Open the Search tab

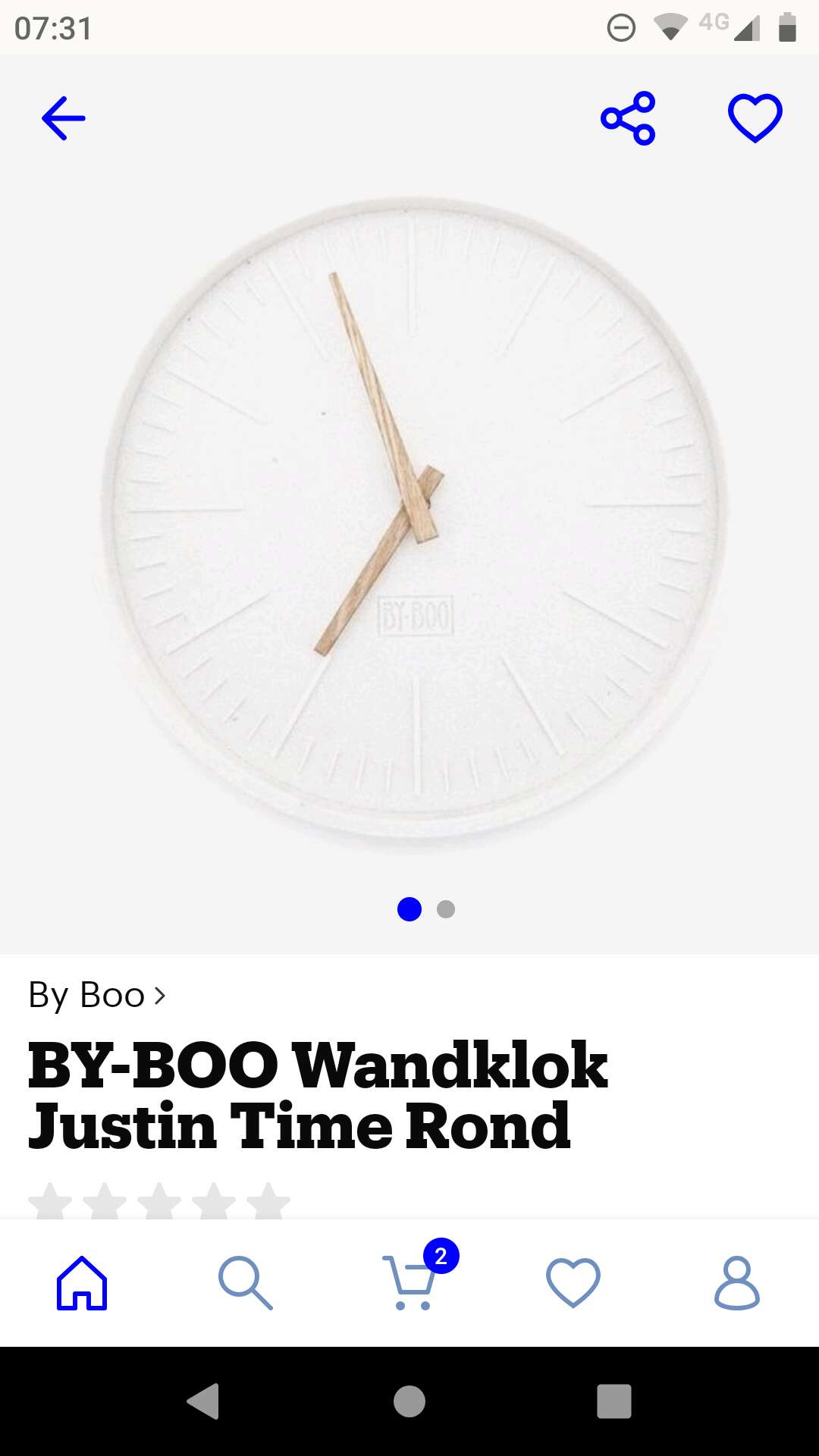pyautogui.click(x=246, y=1283)
